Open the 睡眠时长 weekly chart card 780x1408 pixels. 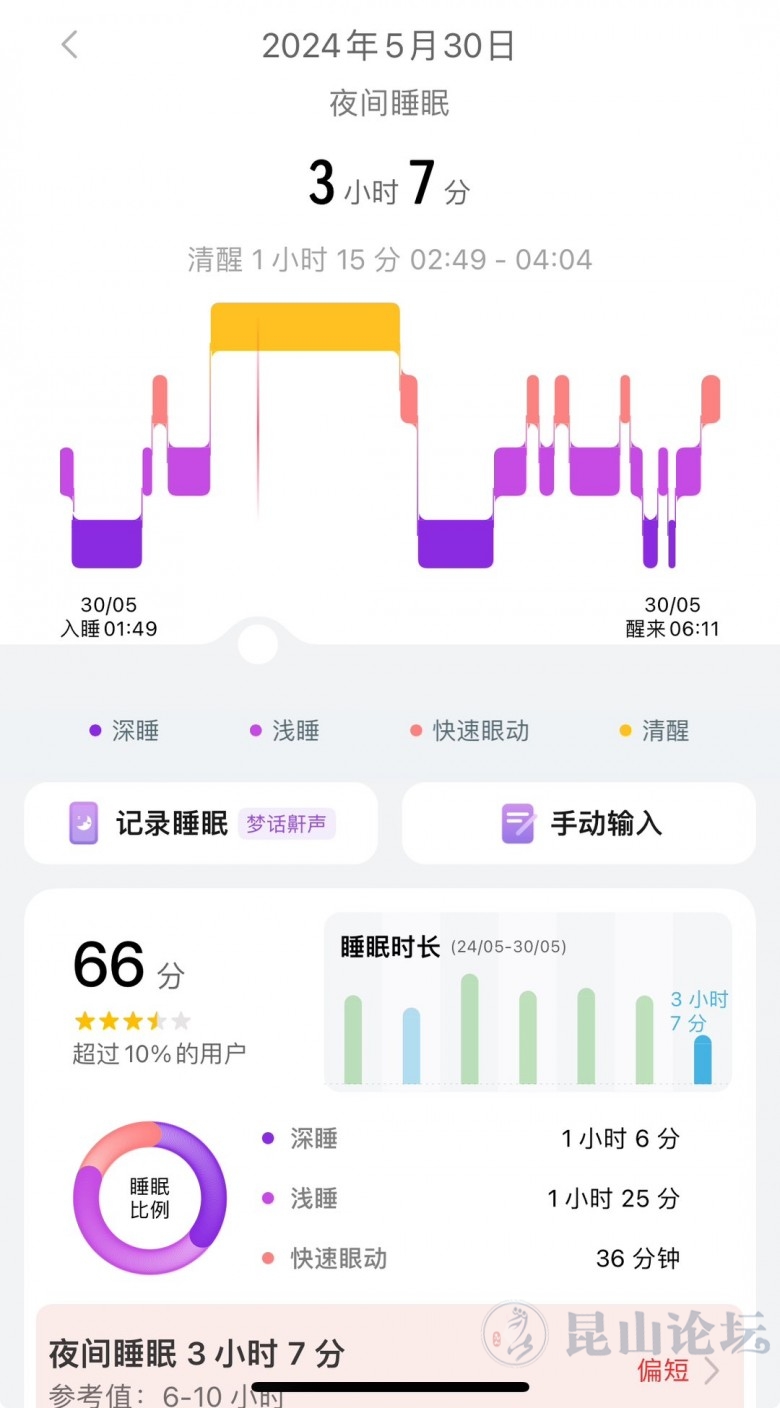pyautogui.click(x=527, y=1001)
